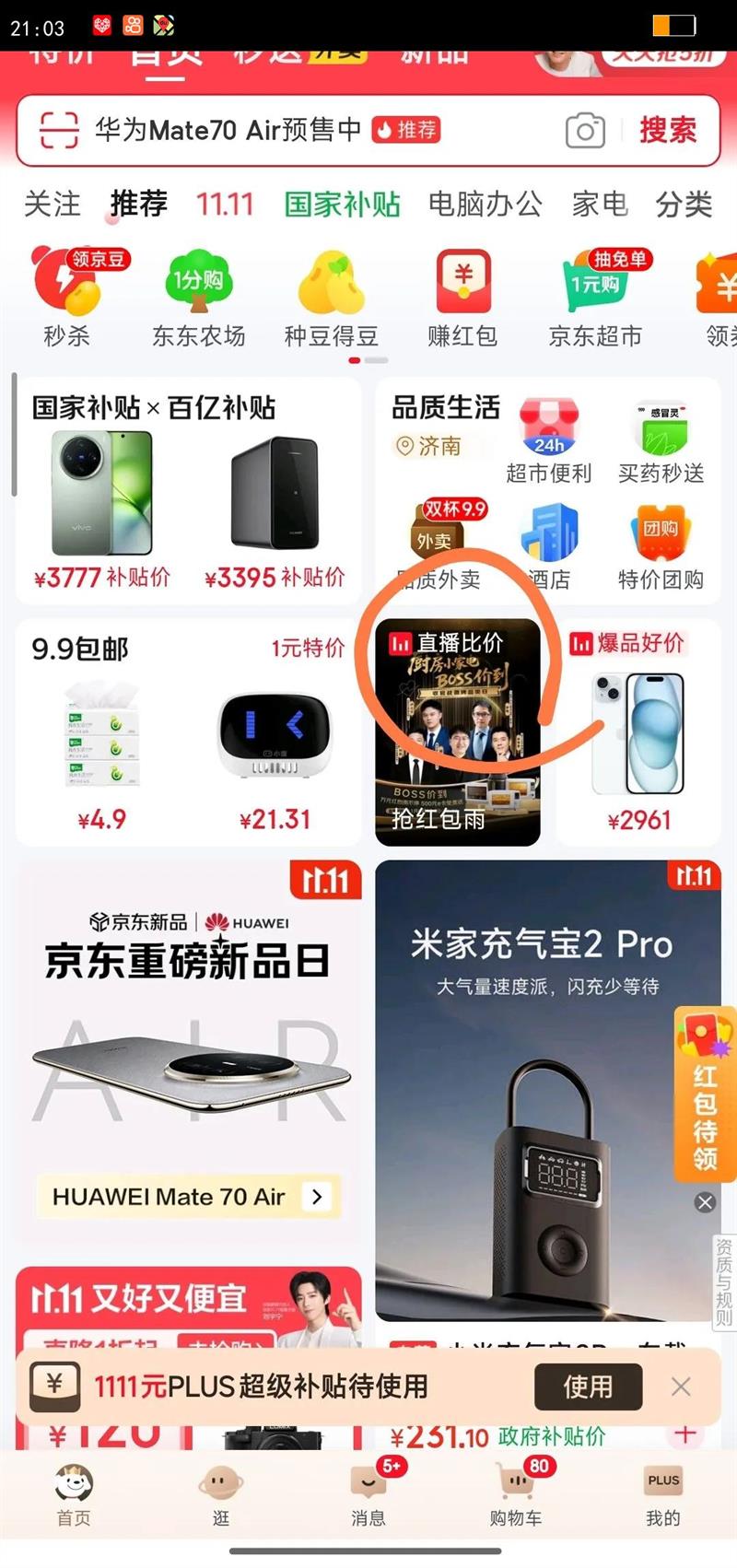737x1568 pixels.
Task: Open the 分类 category menu
Action: [x=682, y=205]
